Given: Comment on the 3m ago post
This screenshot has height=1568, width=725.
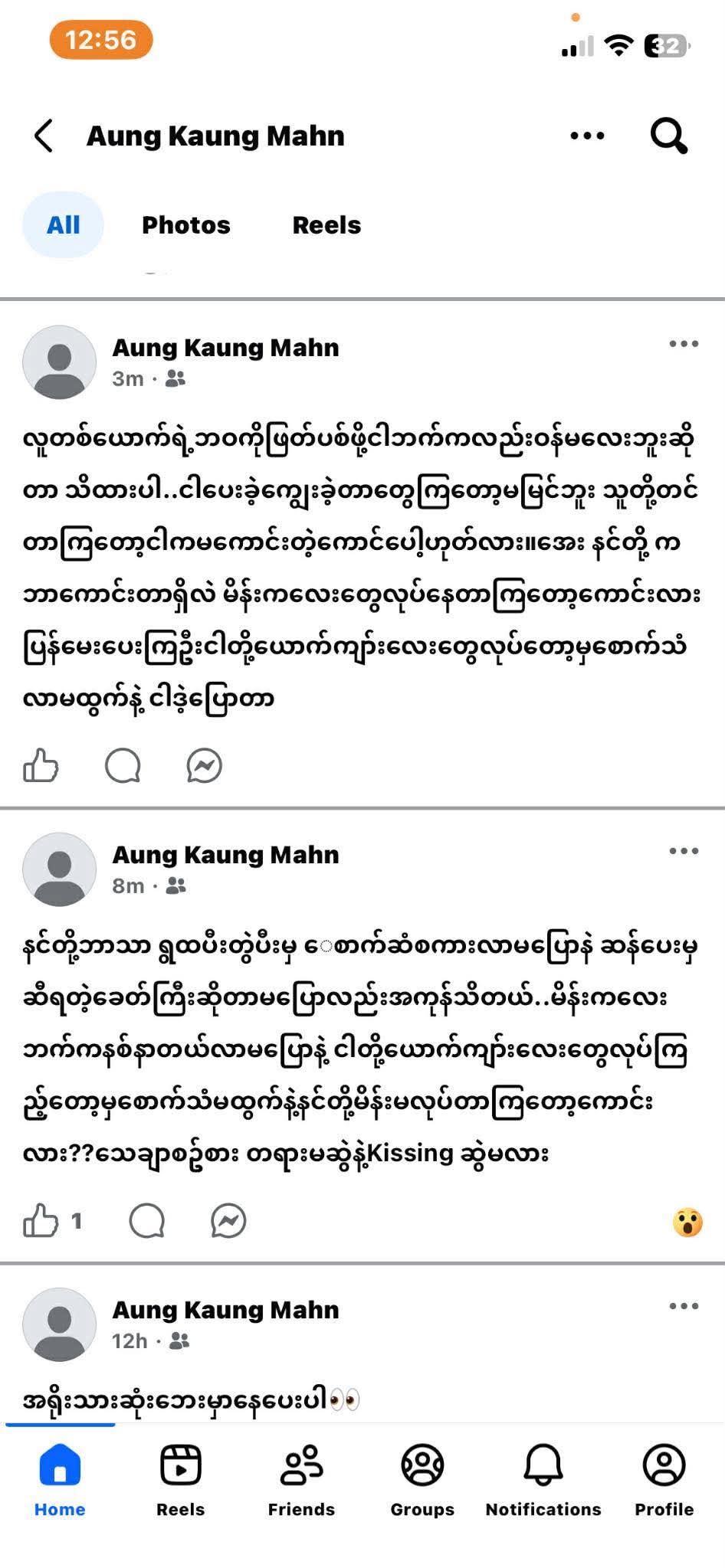Looking at the screenshot, I should [123, 765].
